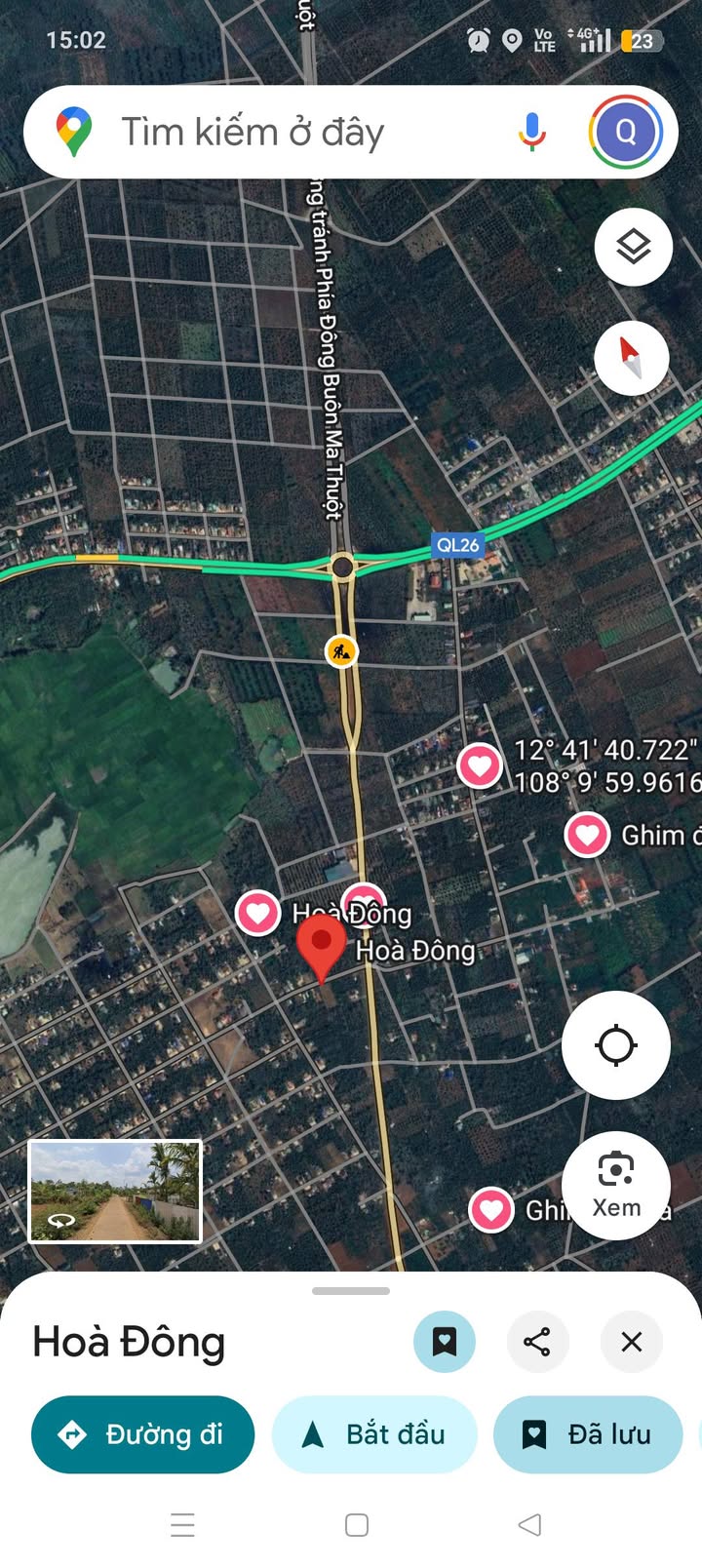Share the Hoà Đông location
The height and width of the screenshot is (1568, 702).
(537, 1342)
